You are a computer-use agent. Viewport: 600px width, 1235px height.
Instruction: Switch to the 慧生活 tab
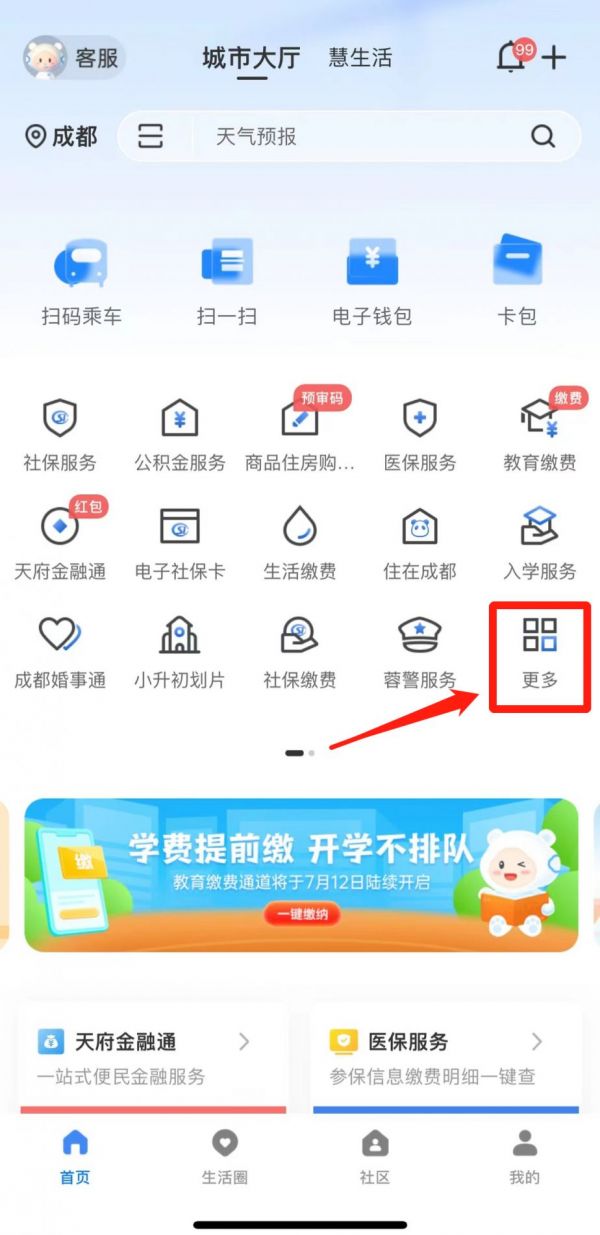click(360, 58)
